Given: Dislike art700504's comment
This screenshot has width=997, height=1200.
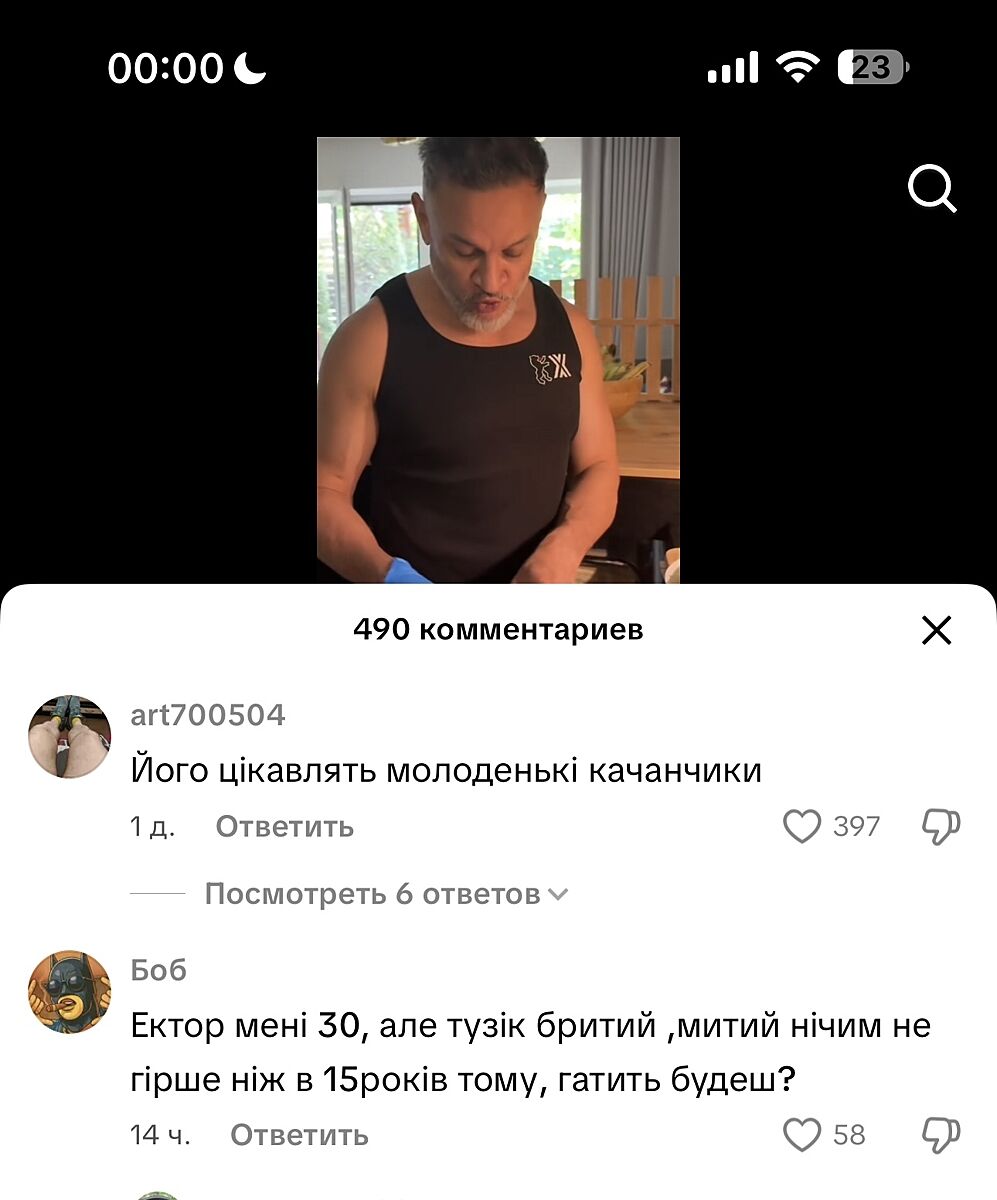Looking at the screenshot, I should pyautogui.click(x=940, y=827).
